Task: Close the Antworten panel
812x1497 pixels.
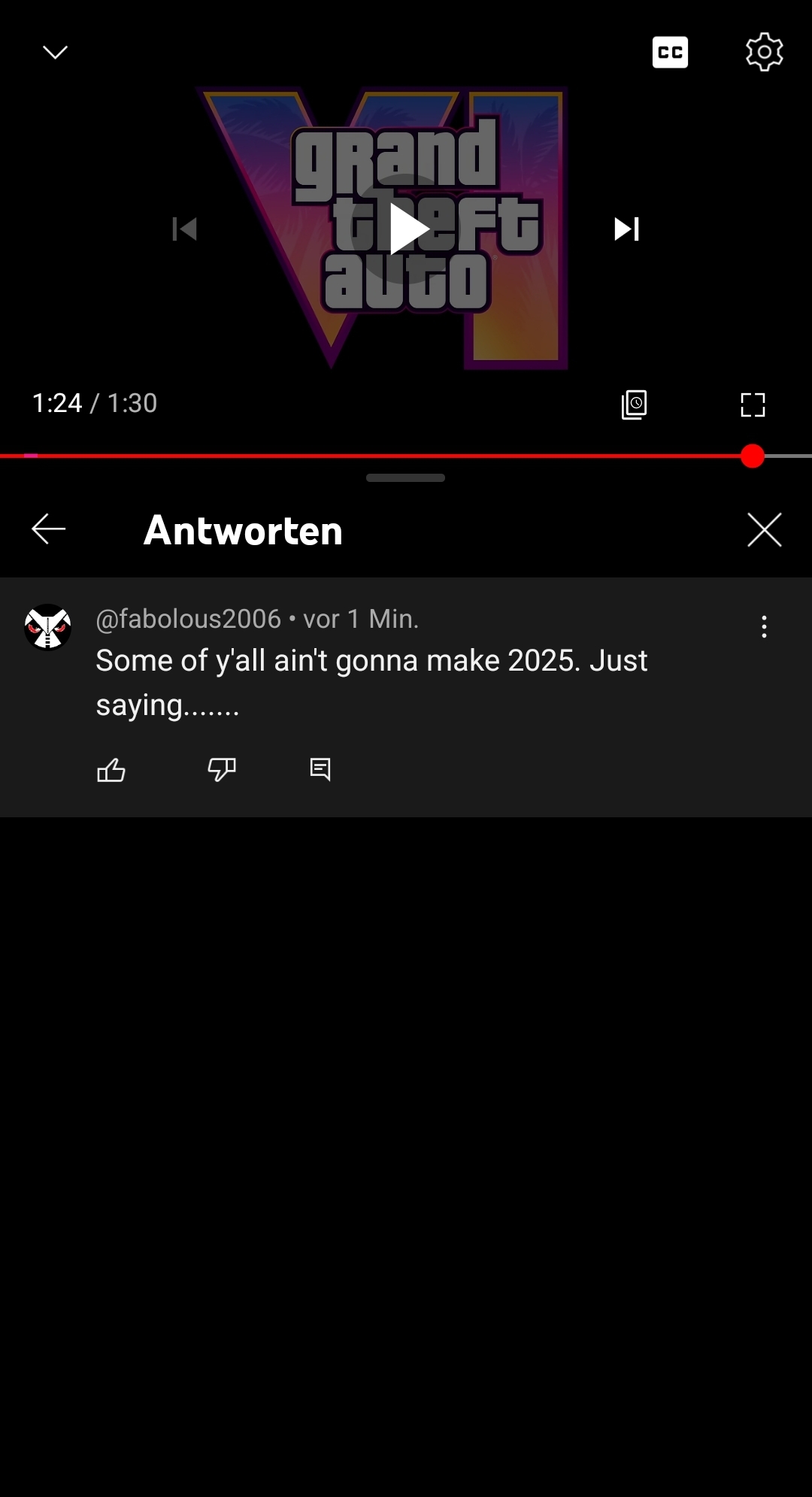Action: 765,529
